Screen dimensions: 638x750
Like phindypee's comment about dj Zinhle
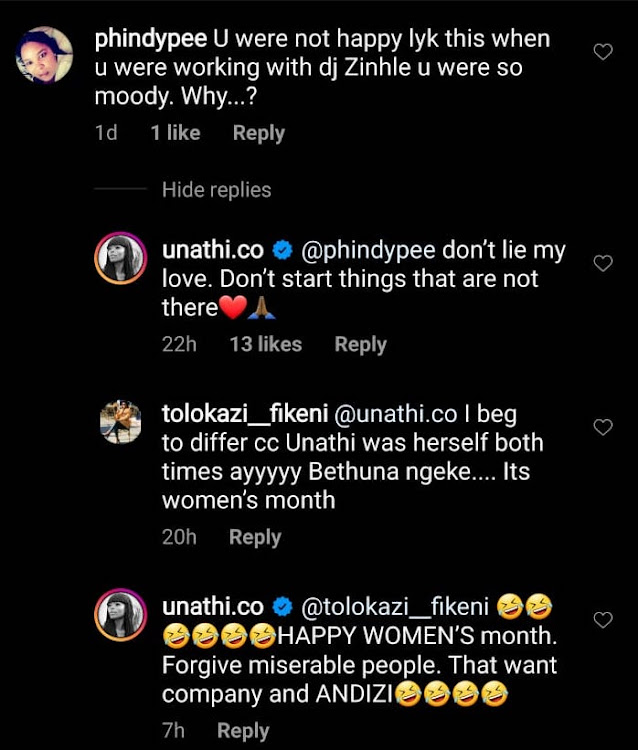point(603,52)
